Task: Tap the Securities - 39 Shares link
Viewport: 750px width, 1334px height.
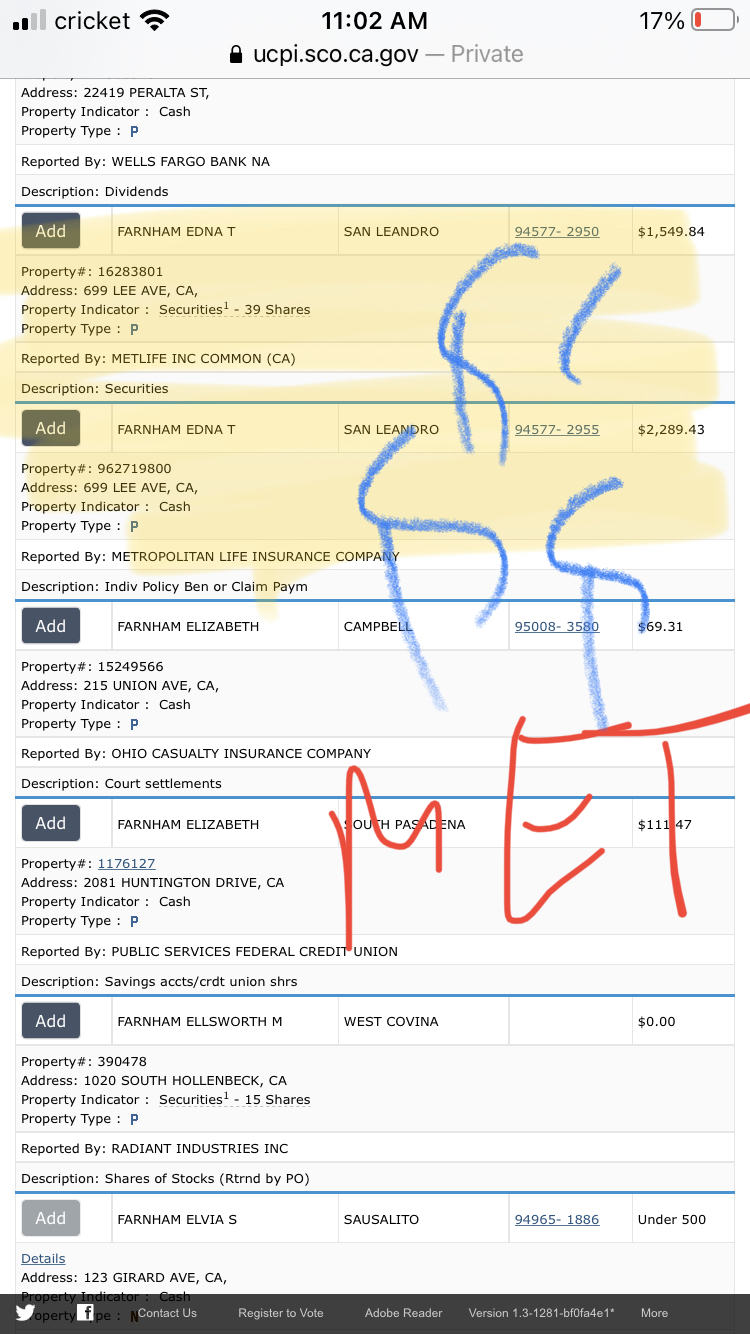Action: 234,309
